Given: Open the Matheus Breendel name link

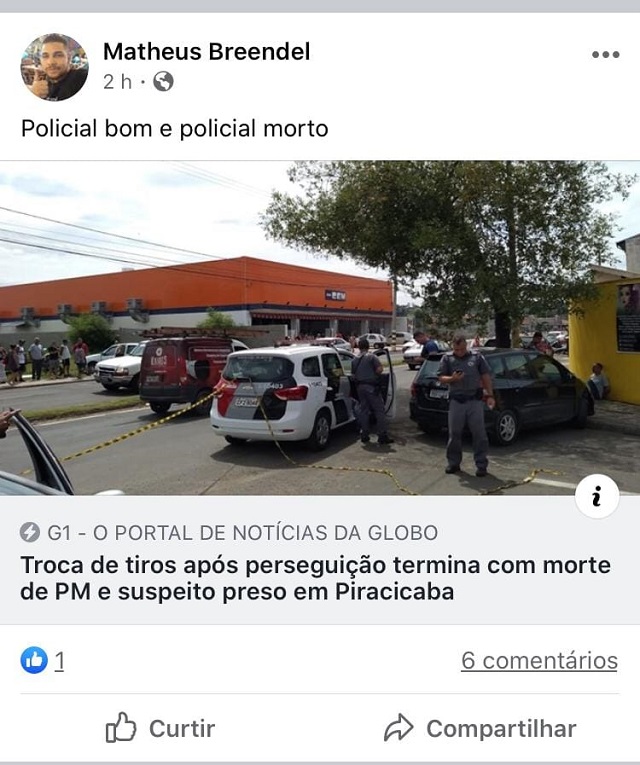Looking at the screenshot, I should pos(206,51).
